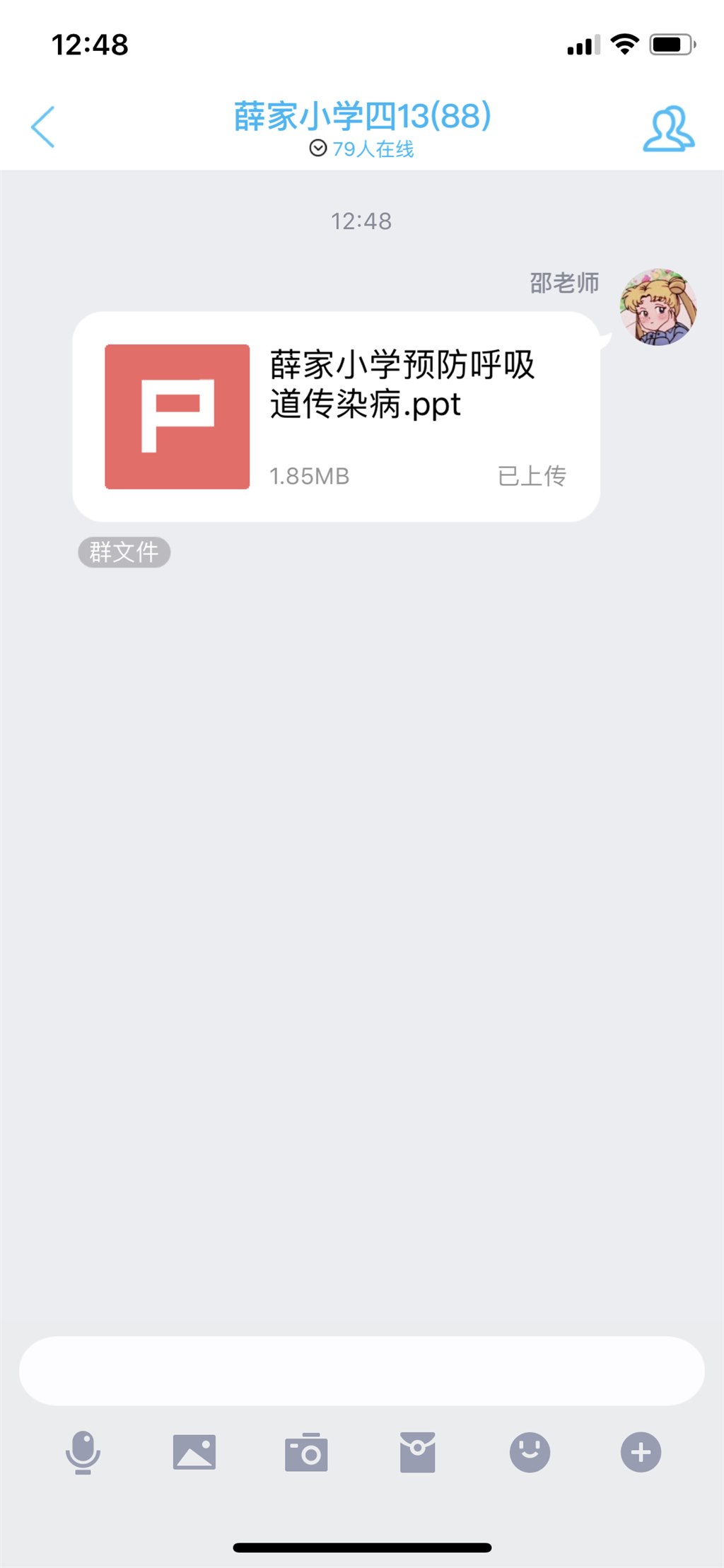Open more options with the plus button
This screenshot has width=724, height=1568.
coord(641,1452)
